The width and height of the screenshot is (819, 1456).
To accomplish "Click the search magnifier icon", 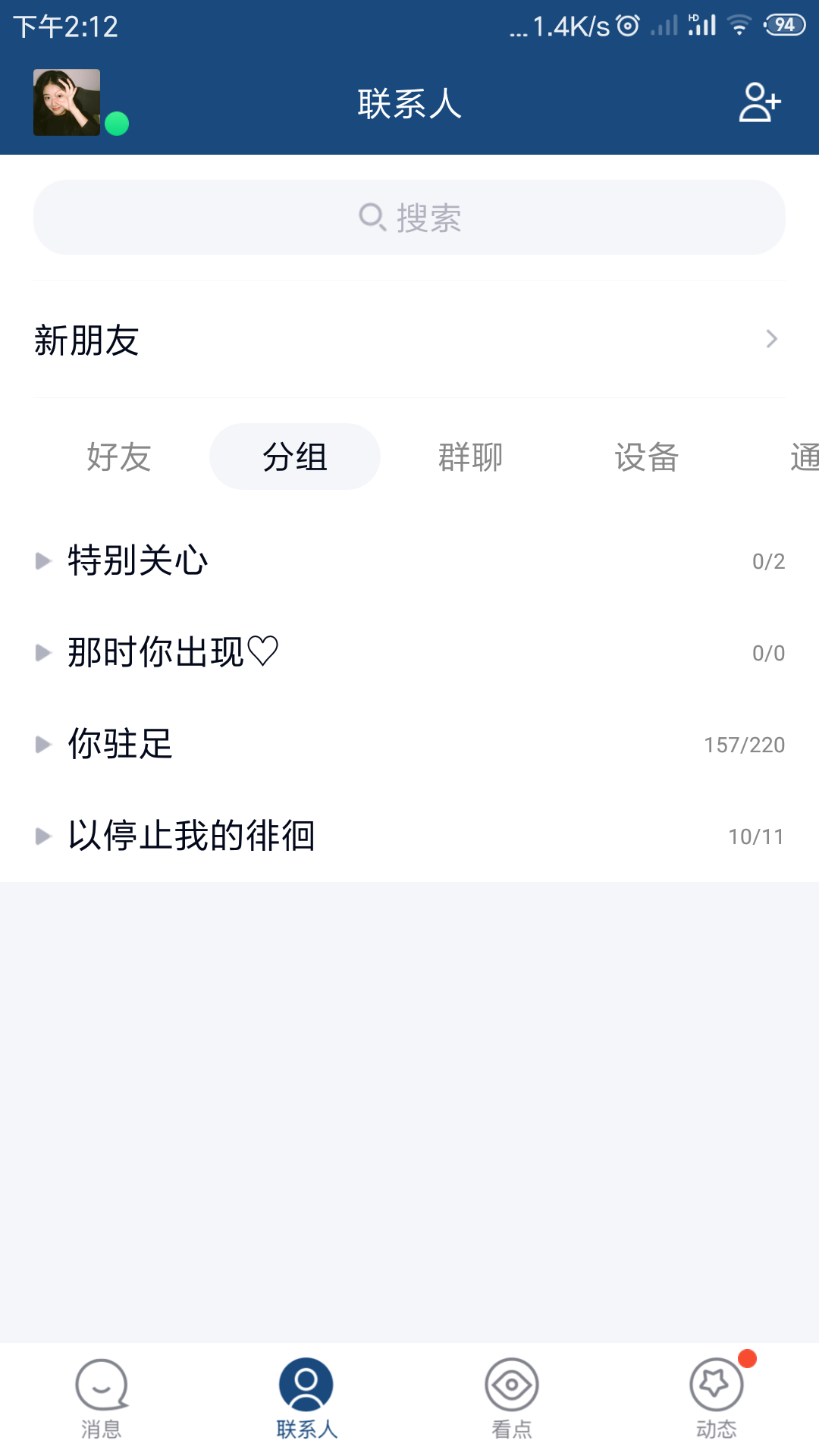I will pos(372,217).
